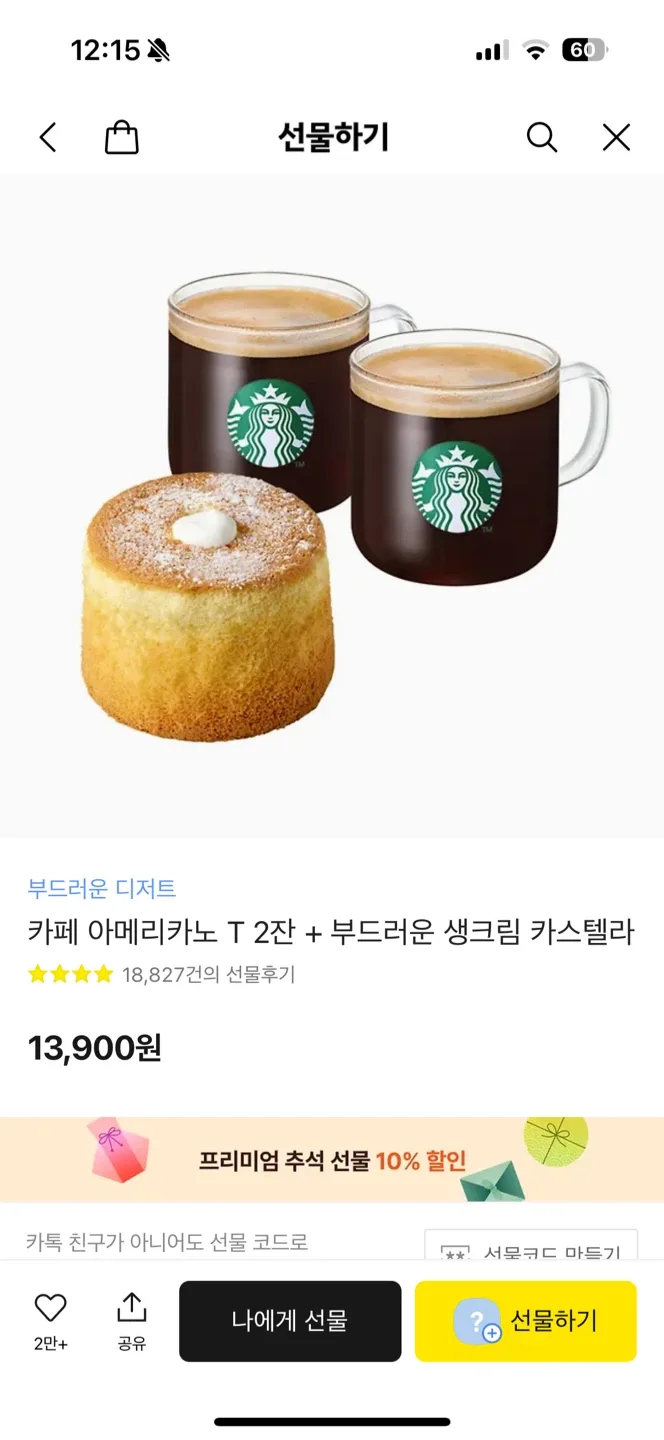Open the 프리미엄 추석 선물 10% 할인 banner
Screen dimensions: 664x1440
click(x=332, y=1160)
